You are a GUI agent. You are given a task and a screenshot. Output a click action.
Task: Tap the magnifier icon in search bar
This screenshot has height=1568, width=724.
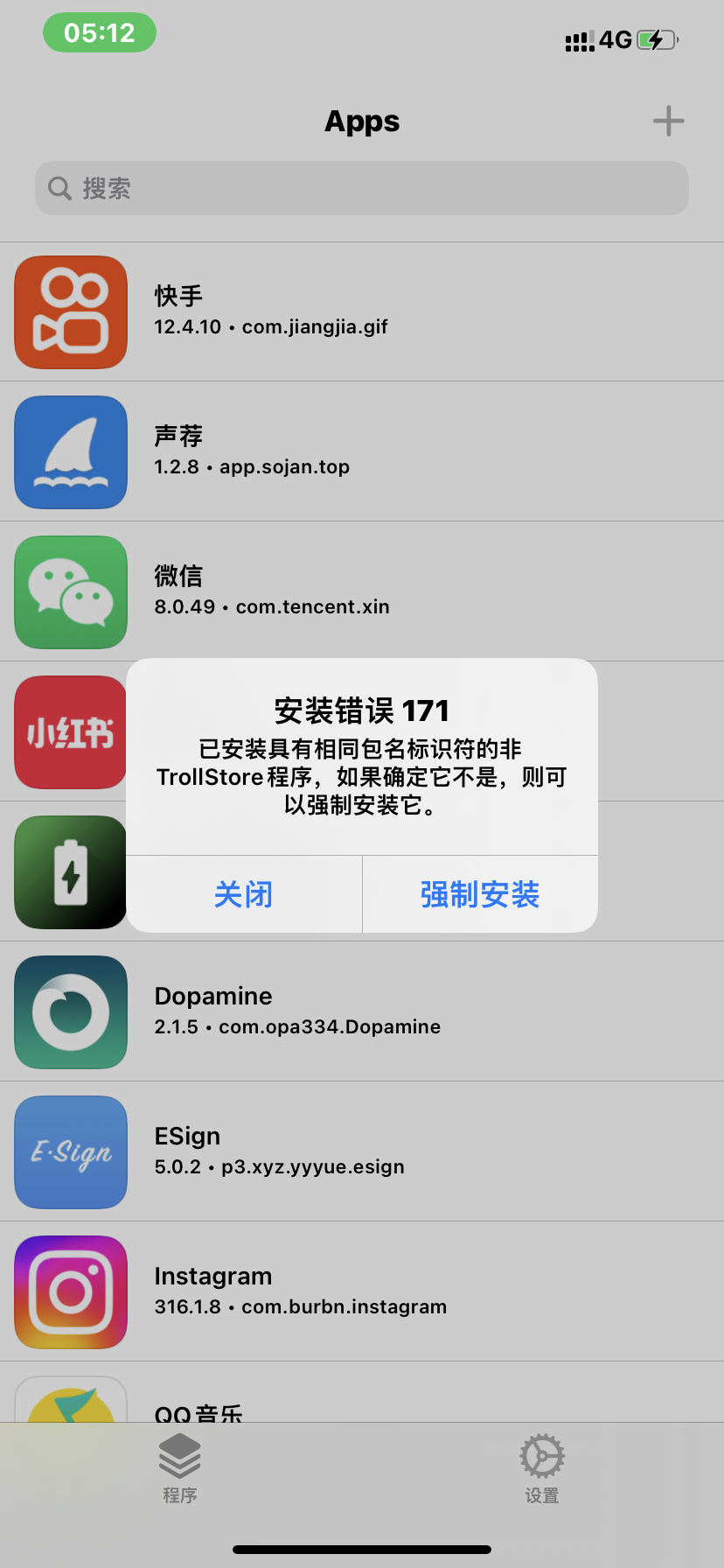tap(59, 187)
